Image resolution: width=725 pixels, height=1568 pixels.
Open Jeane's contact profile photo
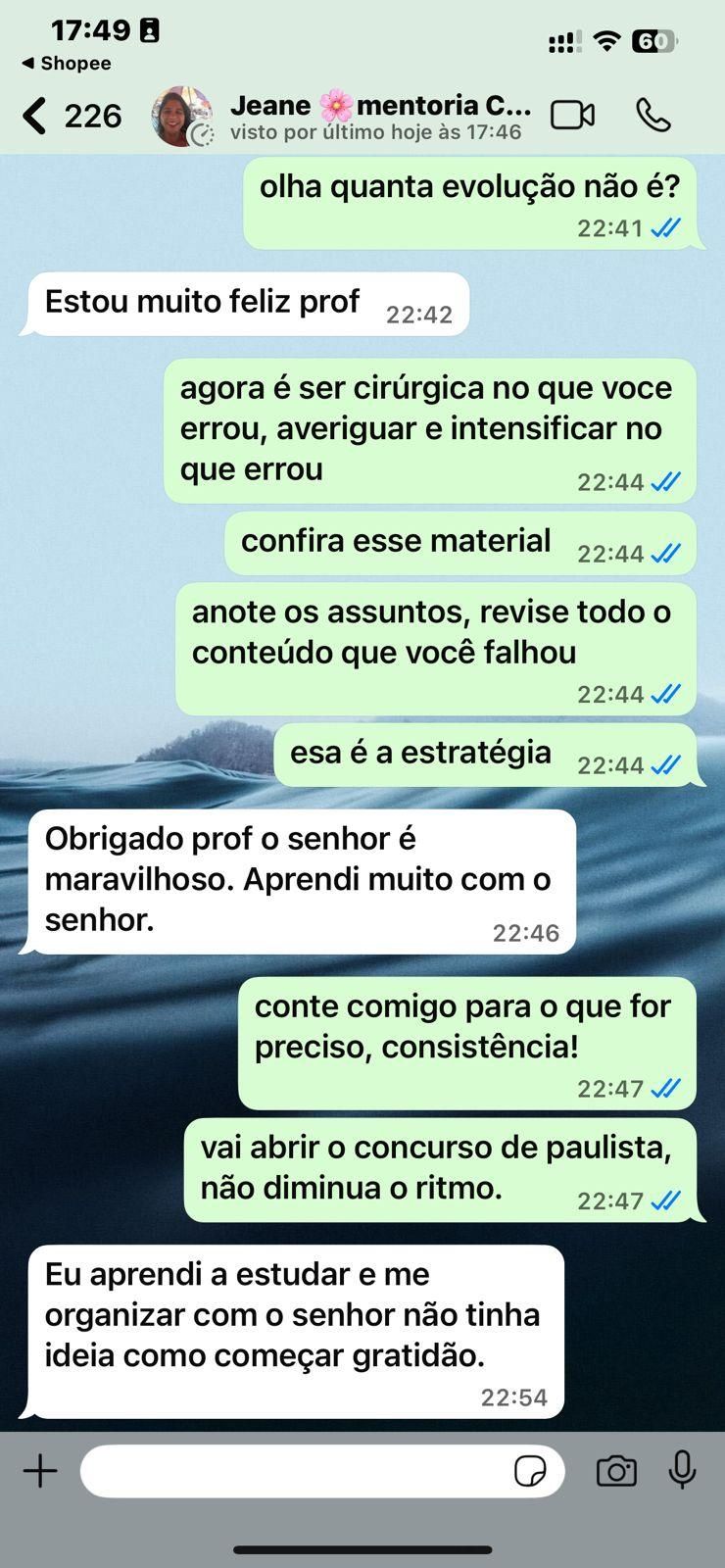click(x=182, y=117)
